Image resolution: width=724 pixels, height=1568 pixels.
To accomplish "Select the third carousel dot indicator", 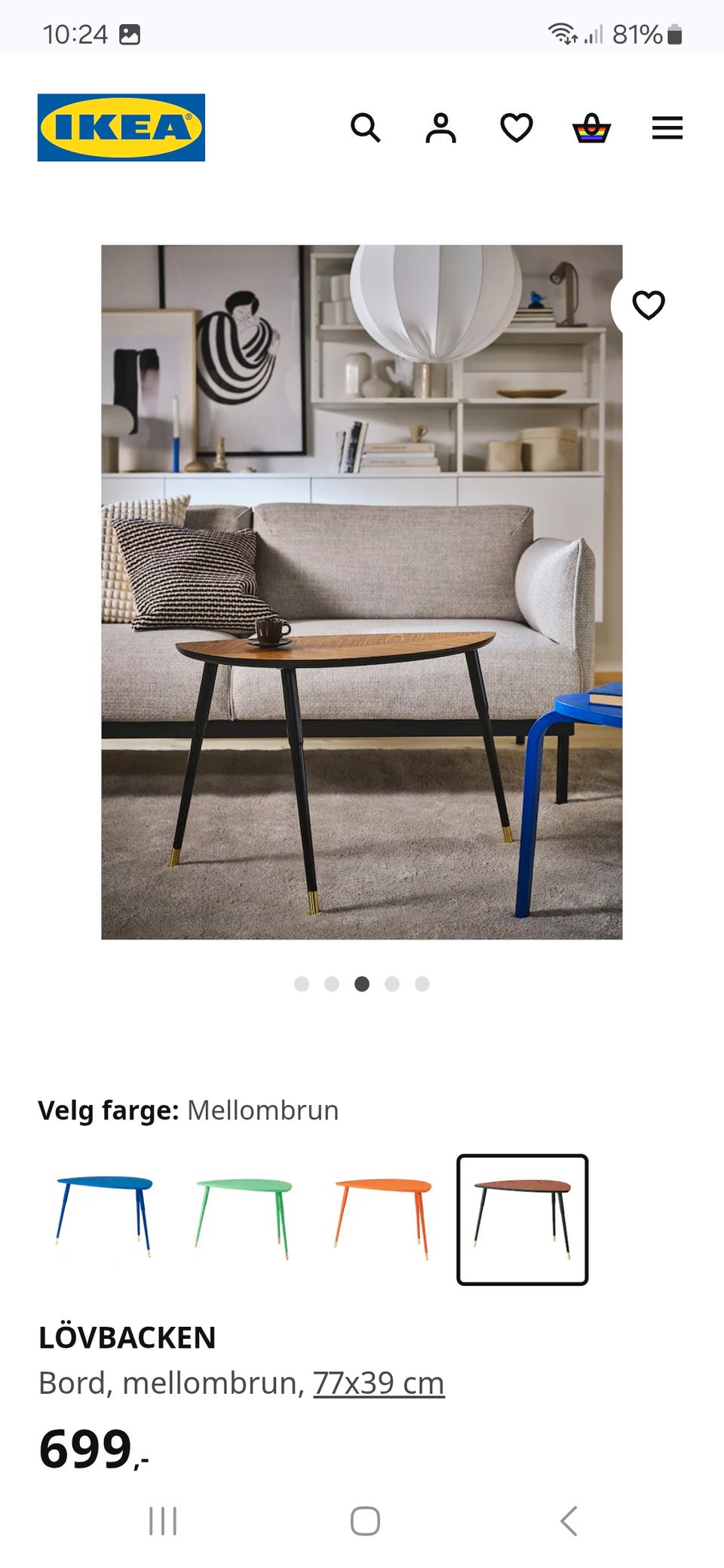I will tap(363, 984).
